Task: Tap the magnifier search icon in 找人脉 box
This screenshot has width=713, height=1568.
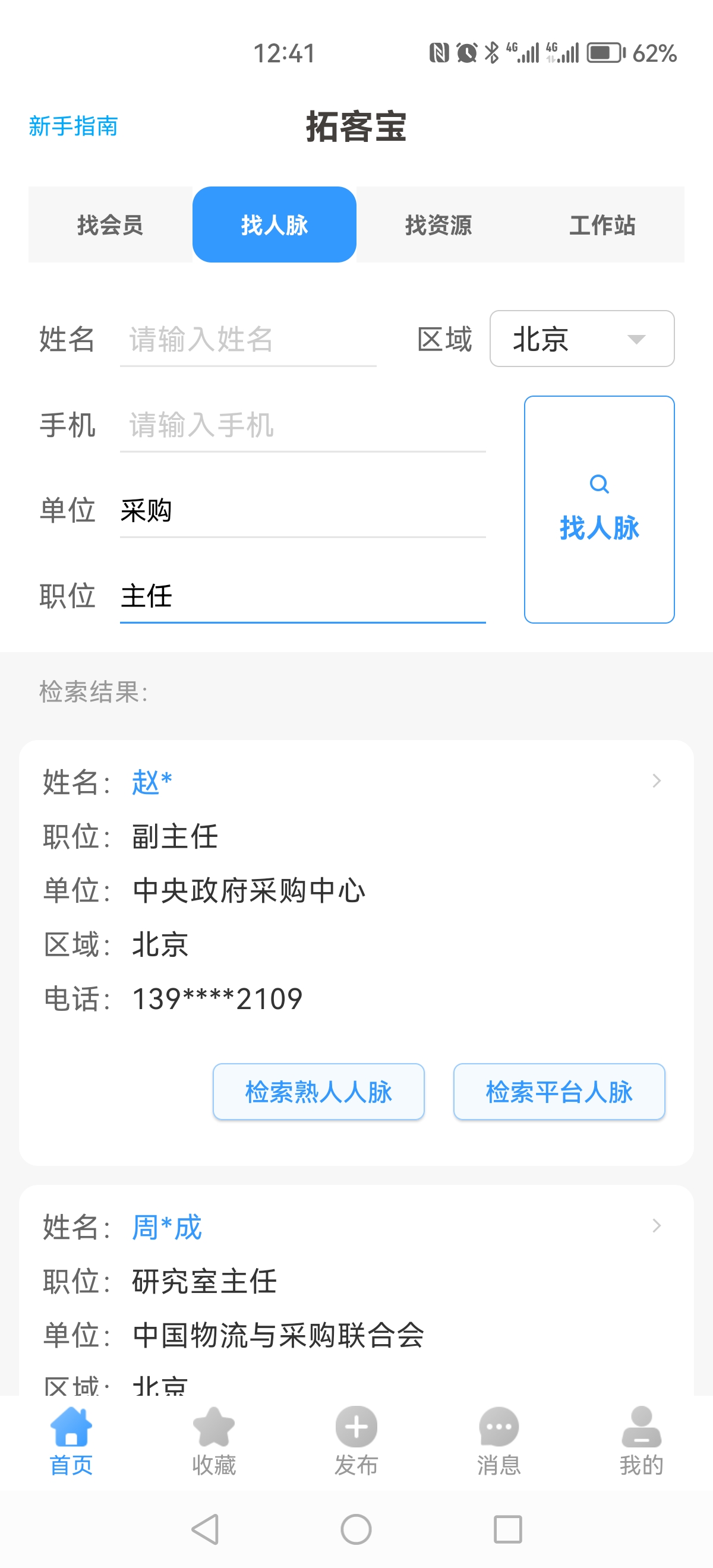Action: click(x=599, y=484)
